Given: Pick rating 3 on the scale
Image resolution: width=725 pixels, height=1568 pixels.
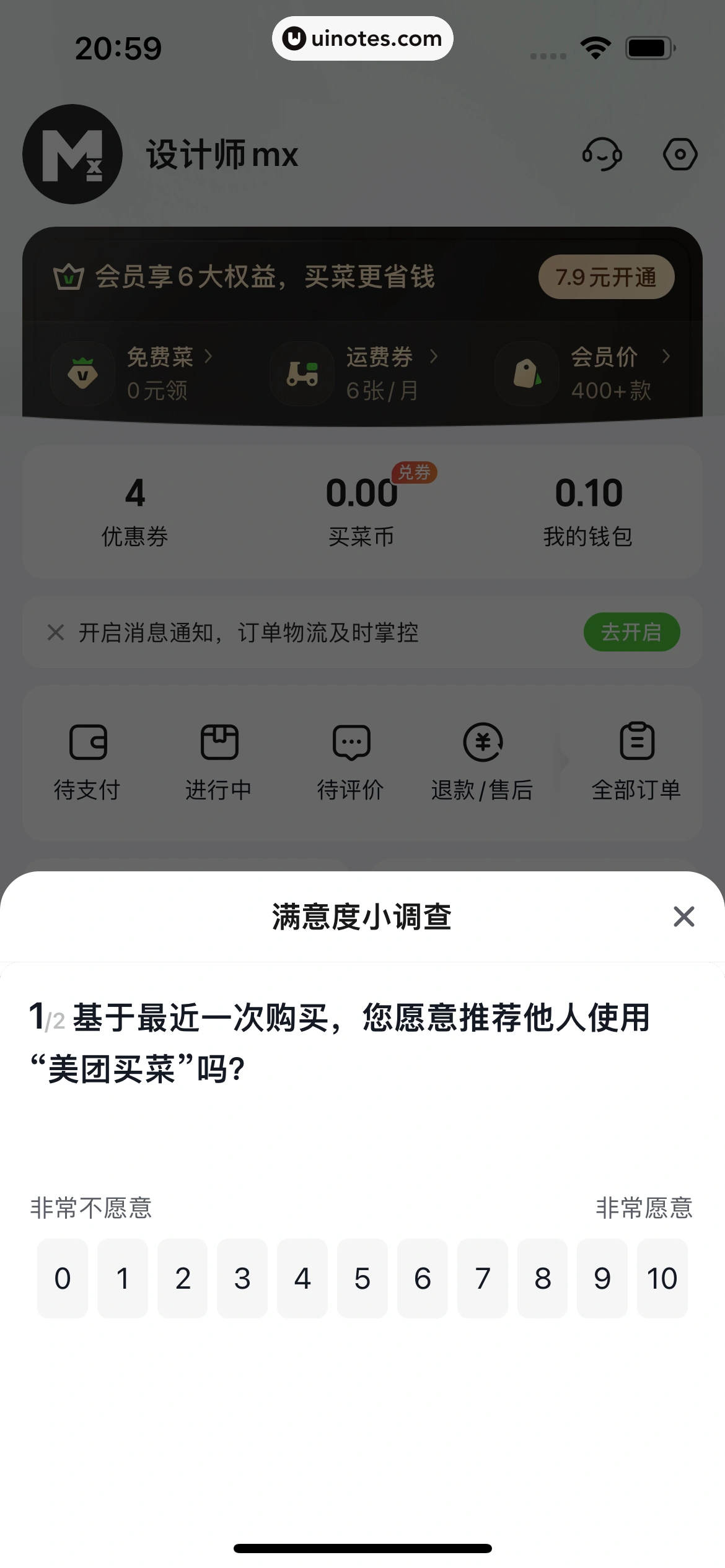Looking at the screenshot, I should coord(242,1278).
